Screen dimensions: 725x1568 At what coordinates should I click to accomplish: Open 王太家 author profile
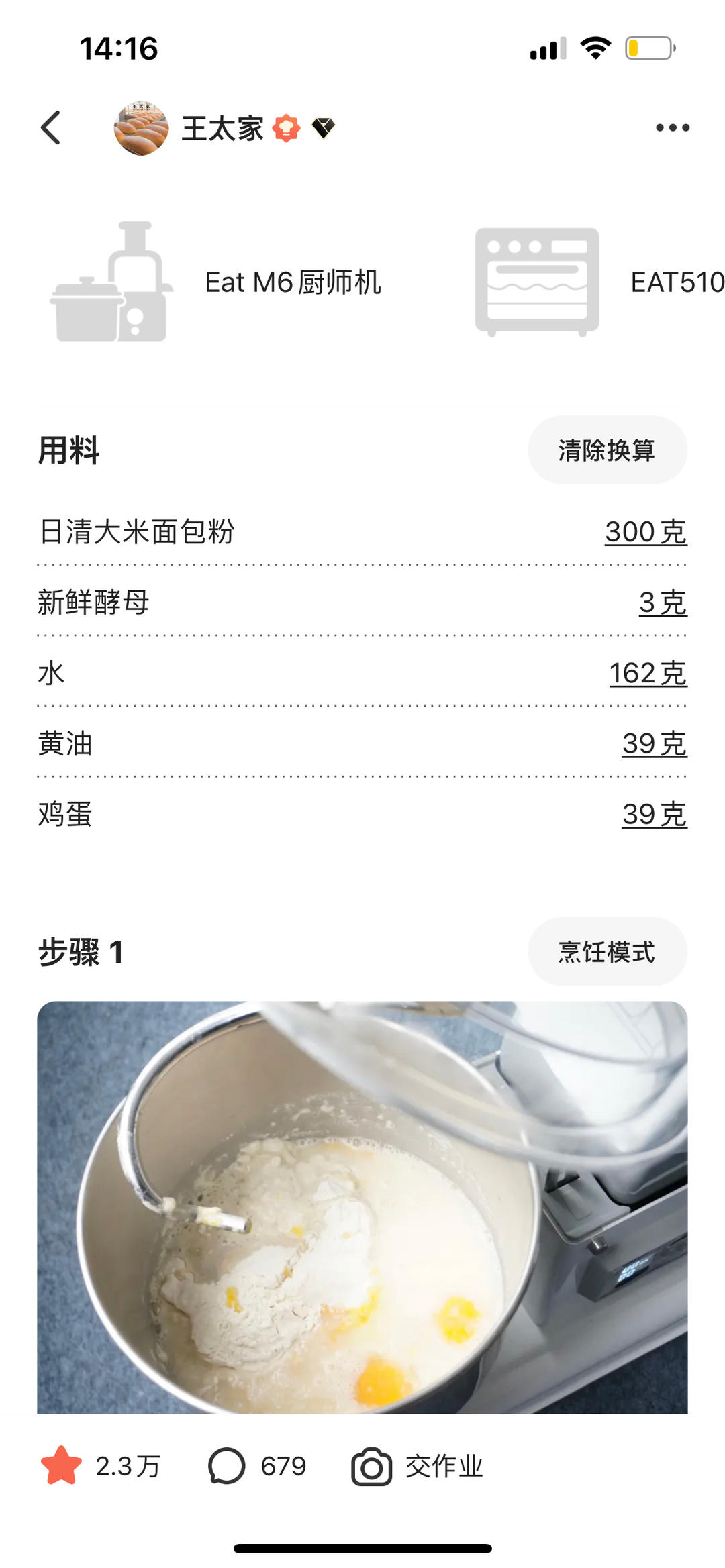[222, 128]
